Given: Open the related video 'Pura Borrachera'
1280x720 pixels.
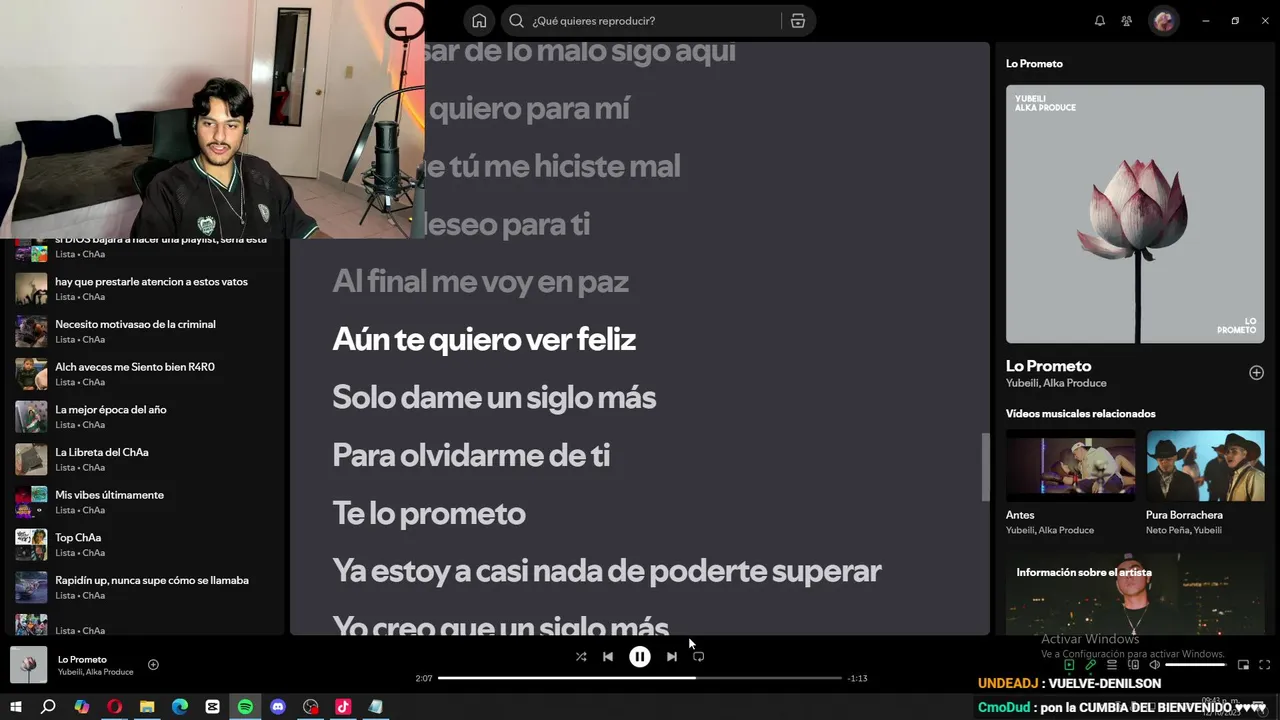Looking at the screenshot, I should coord(1205,466).
